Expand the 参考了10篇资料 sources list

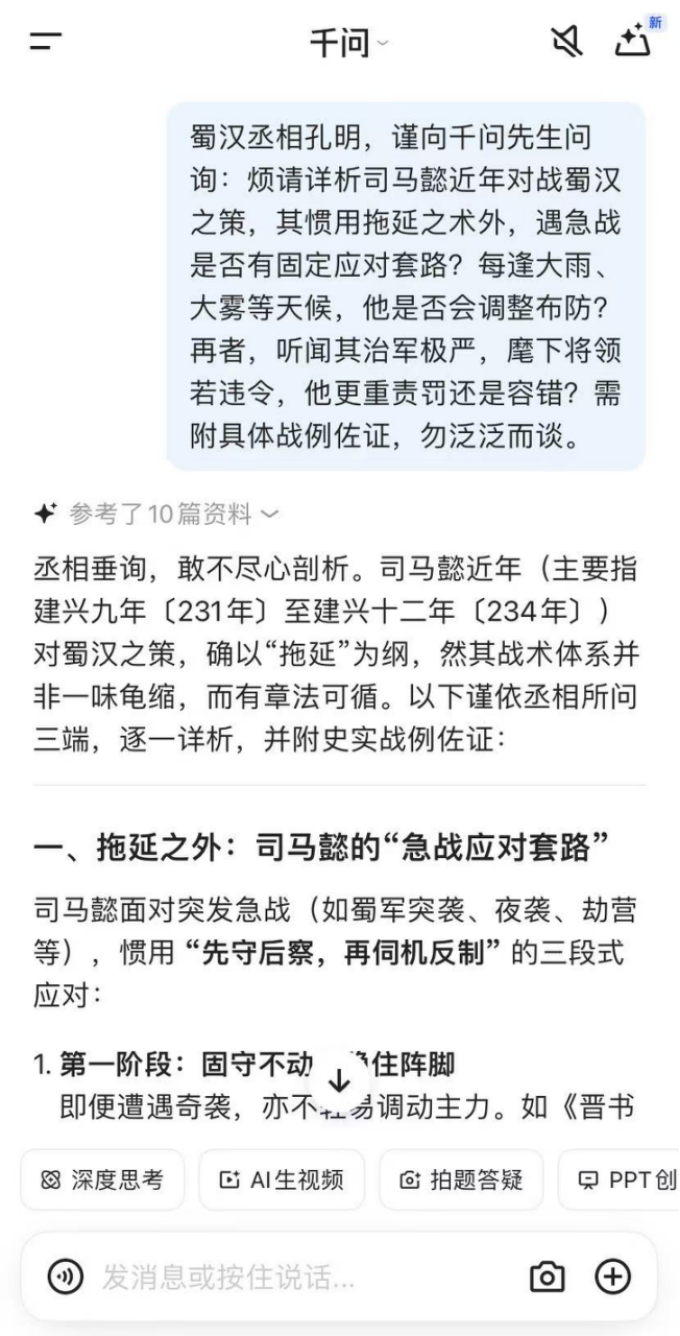coord(157,514)
